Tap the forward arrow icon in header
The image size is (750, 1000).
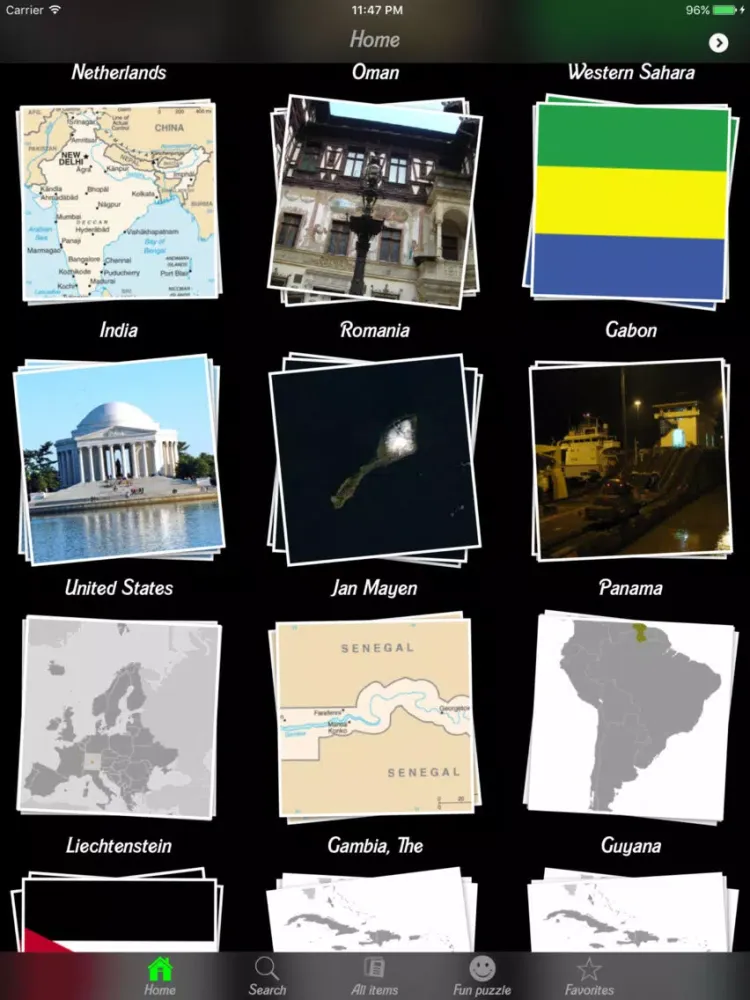(x=718, y=42)
